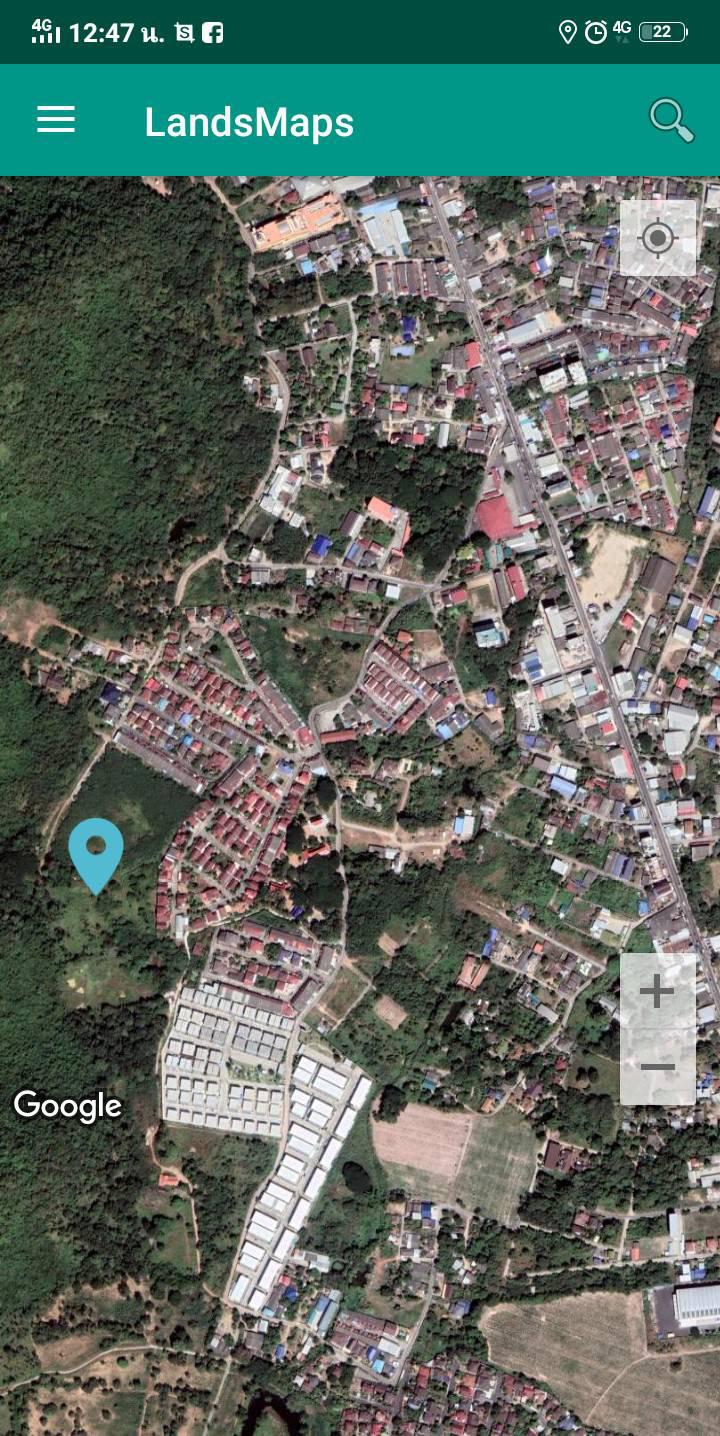Viewport: 720px width, 1436px height.
Task: Open the hamburger drawer menu
Action: (x=56, y=120)
